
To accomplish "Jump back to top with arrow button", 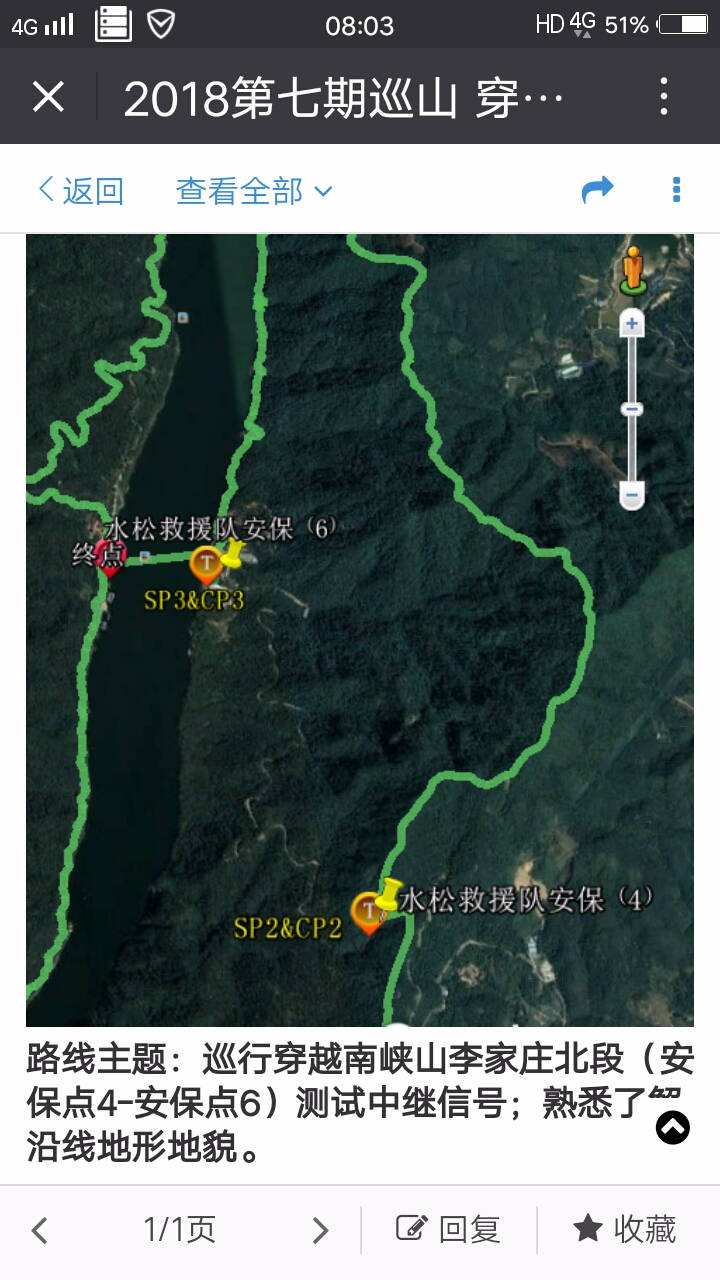I will pyautogui.click(x=673, y=1127).
